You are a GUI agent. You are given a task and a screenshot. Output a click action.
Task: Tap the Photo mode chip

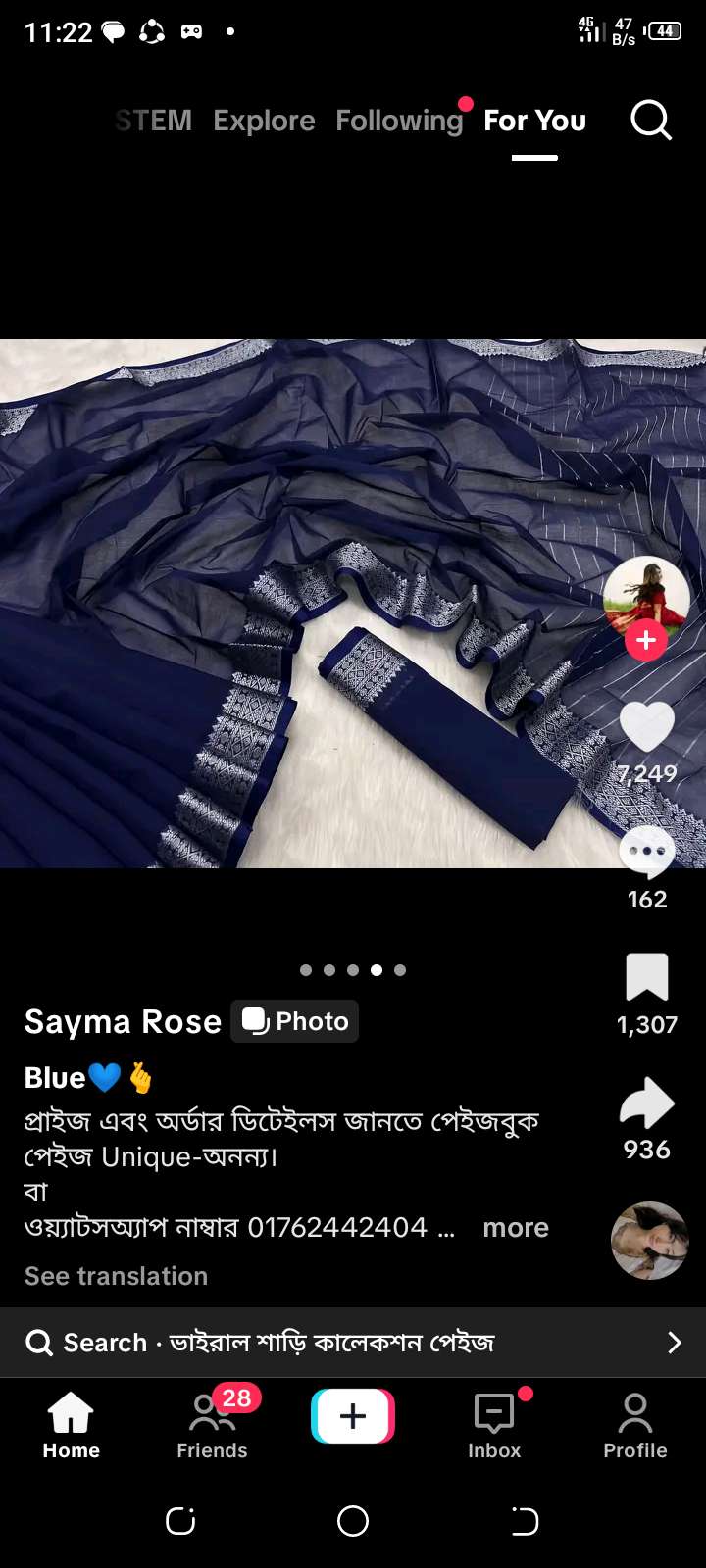click(295, 1021)
